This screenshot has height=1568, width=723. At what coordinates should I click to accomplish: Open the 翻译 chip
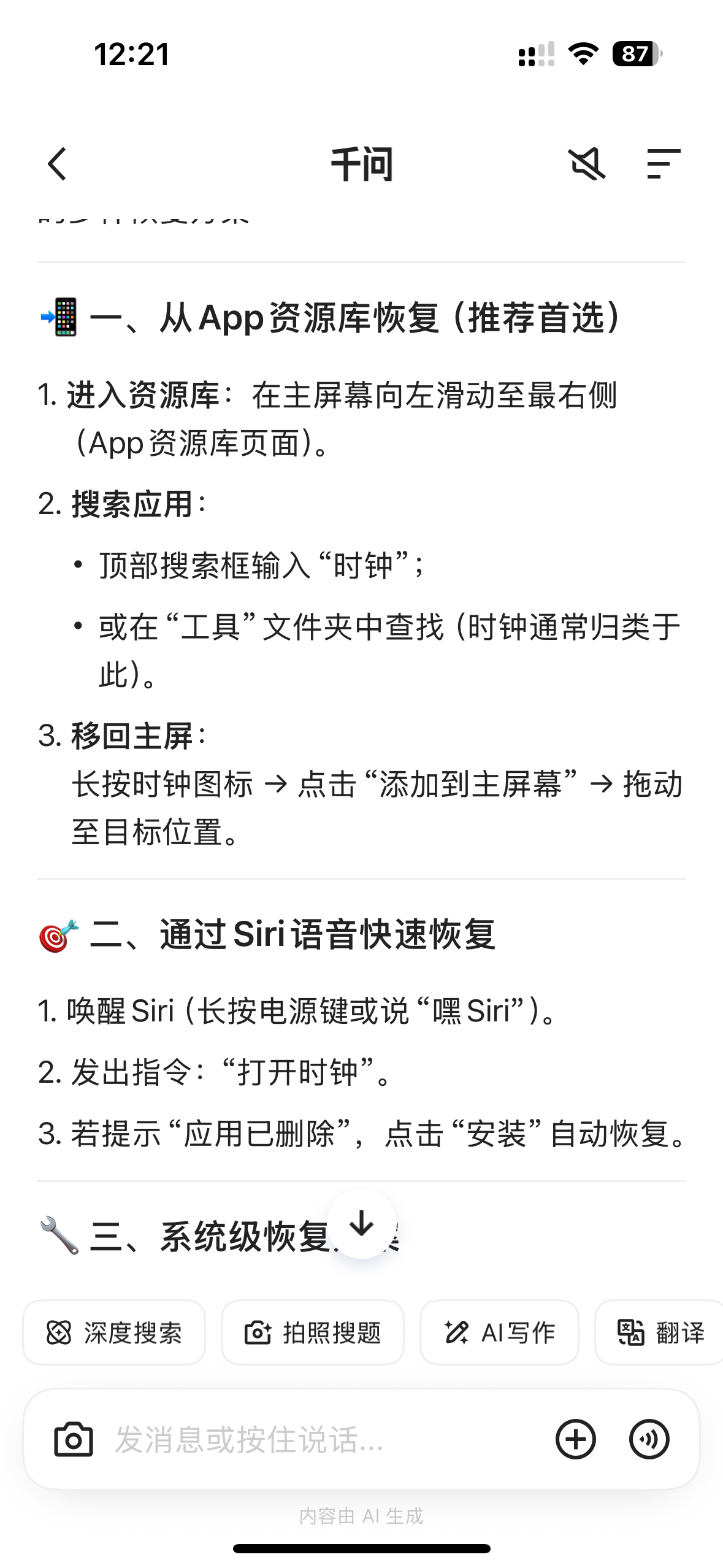coord(661,1332)
